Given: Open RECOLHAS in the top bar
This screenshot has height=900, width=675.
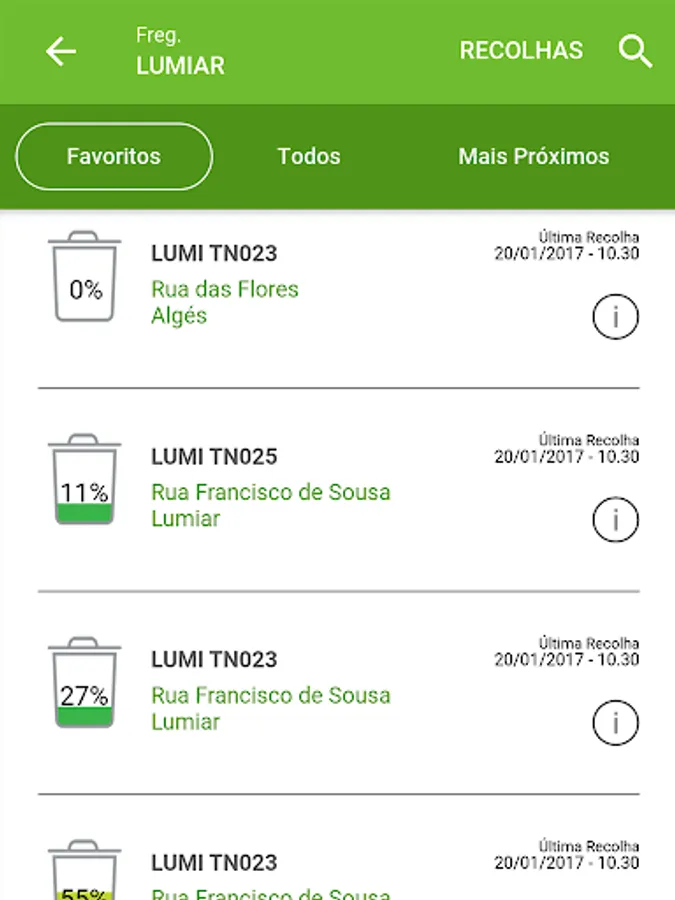Looking at the screenshot, I should [520, 51].
